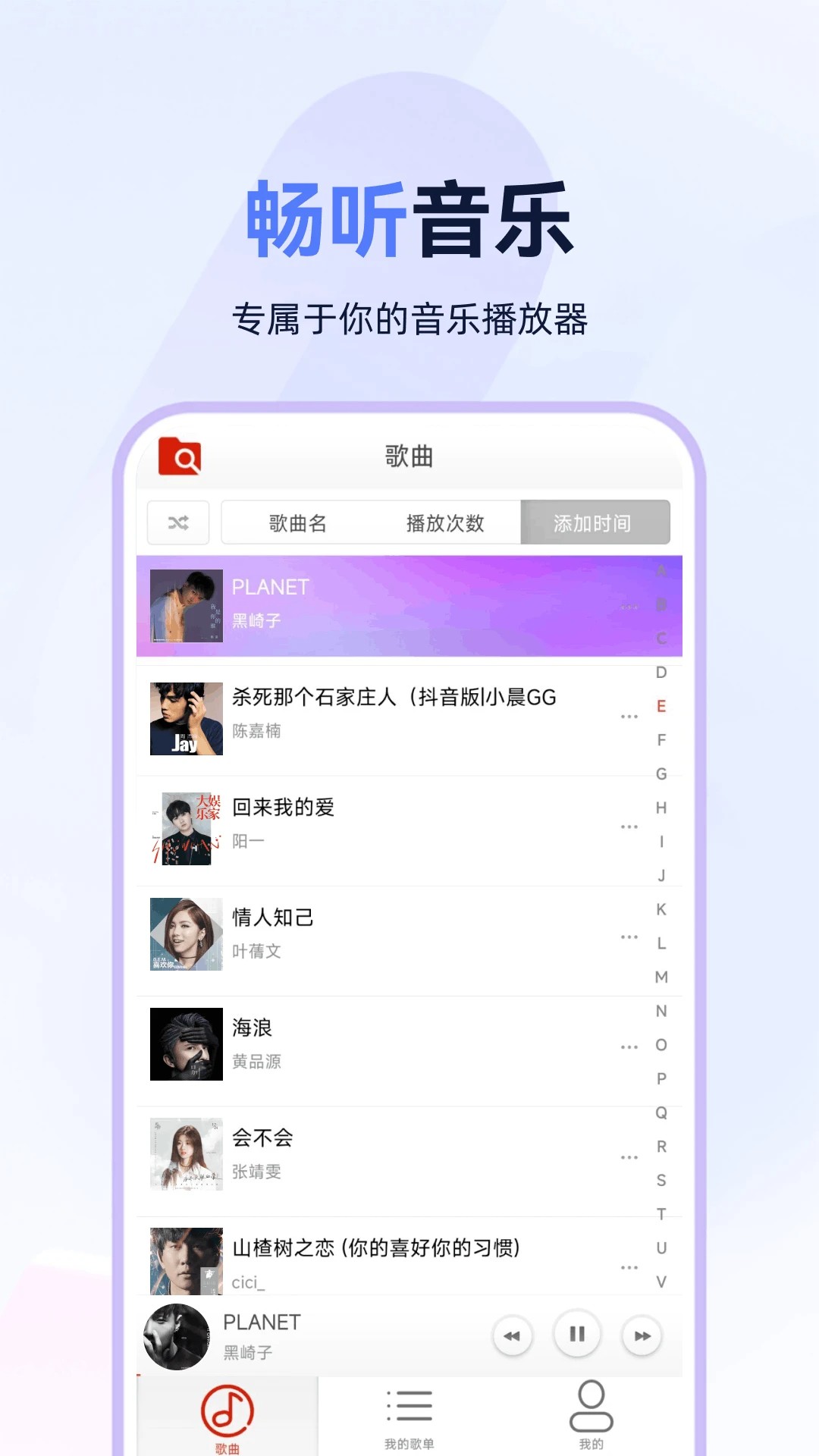Open more options for 会不会

[629, 1156]
